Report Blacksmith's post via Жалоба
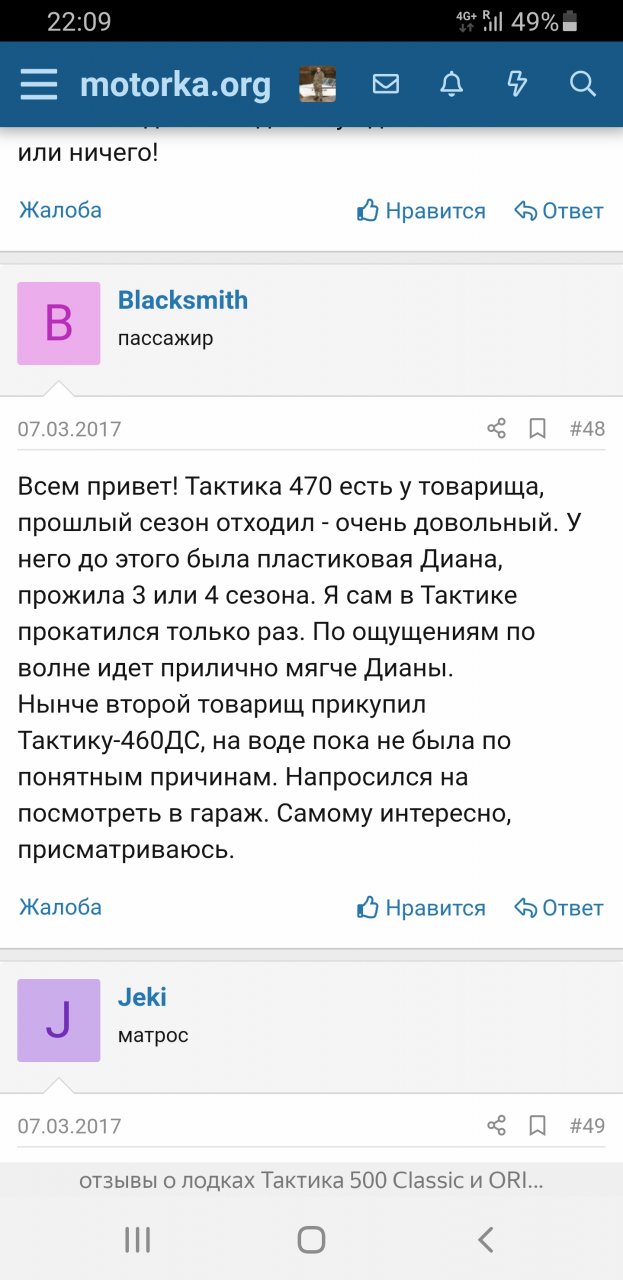 coord(60,907)
